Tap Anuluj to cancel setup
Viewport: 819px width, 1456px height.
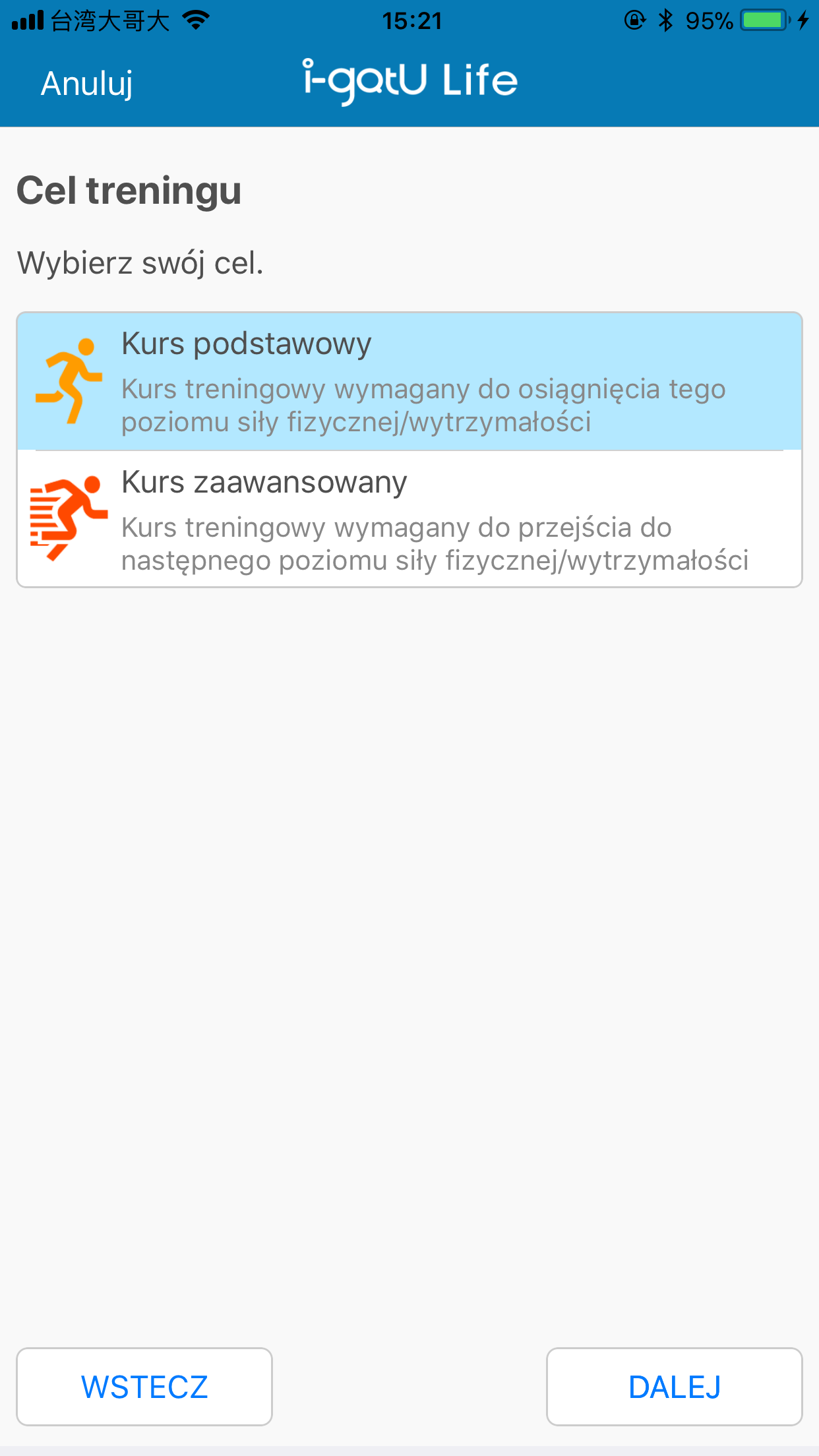tap(87, 84)
